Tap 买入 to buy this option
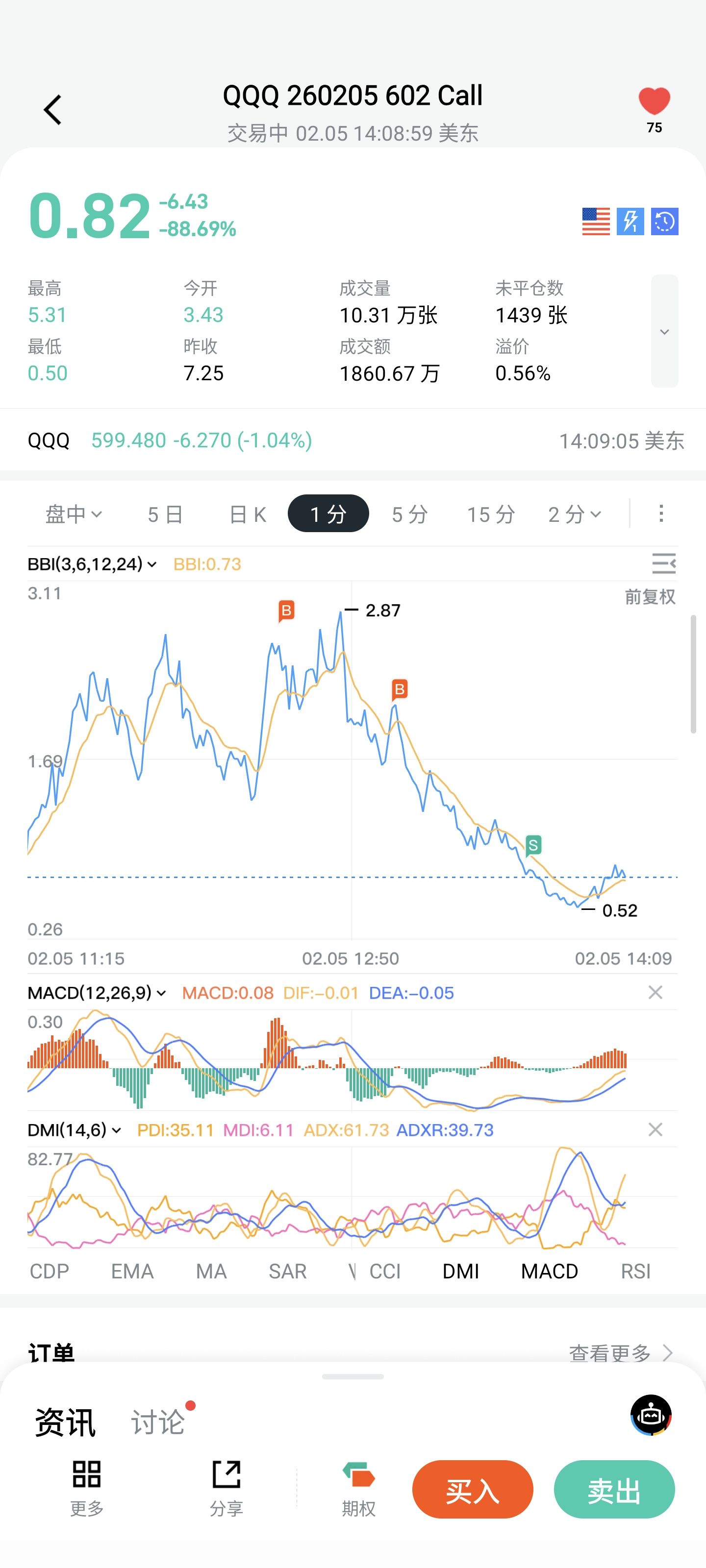Viewport: 706px width, 1568px height. pos(472,1489)
